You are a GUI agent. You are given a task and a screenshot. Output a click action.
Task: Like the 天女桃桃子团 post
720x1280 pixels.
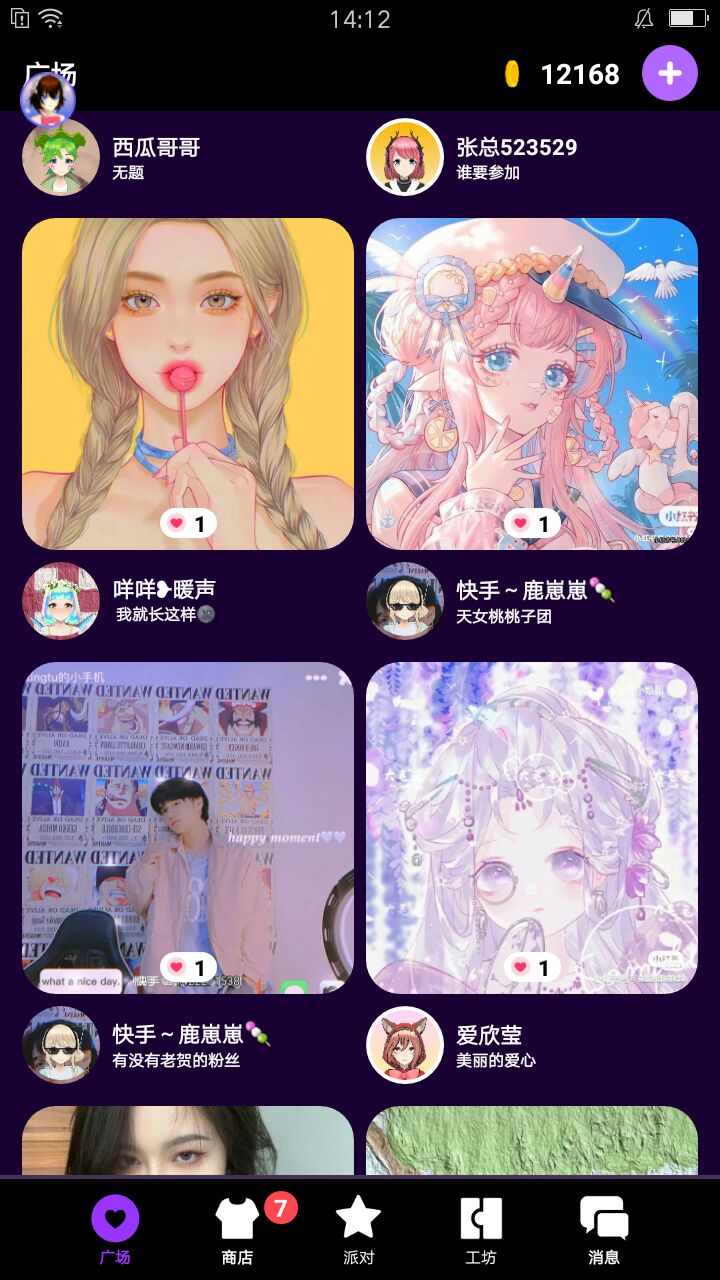[532, 967]
